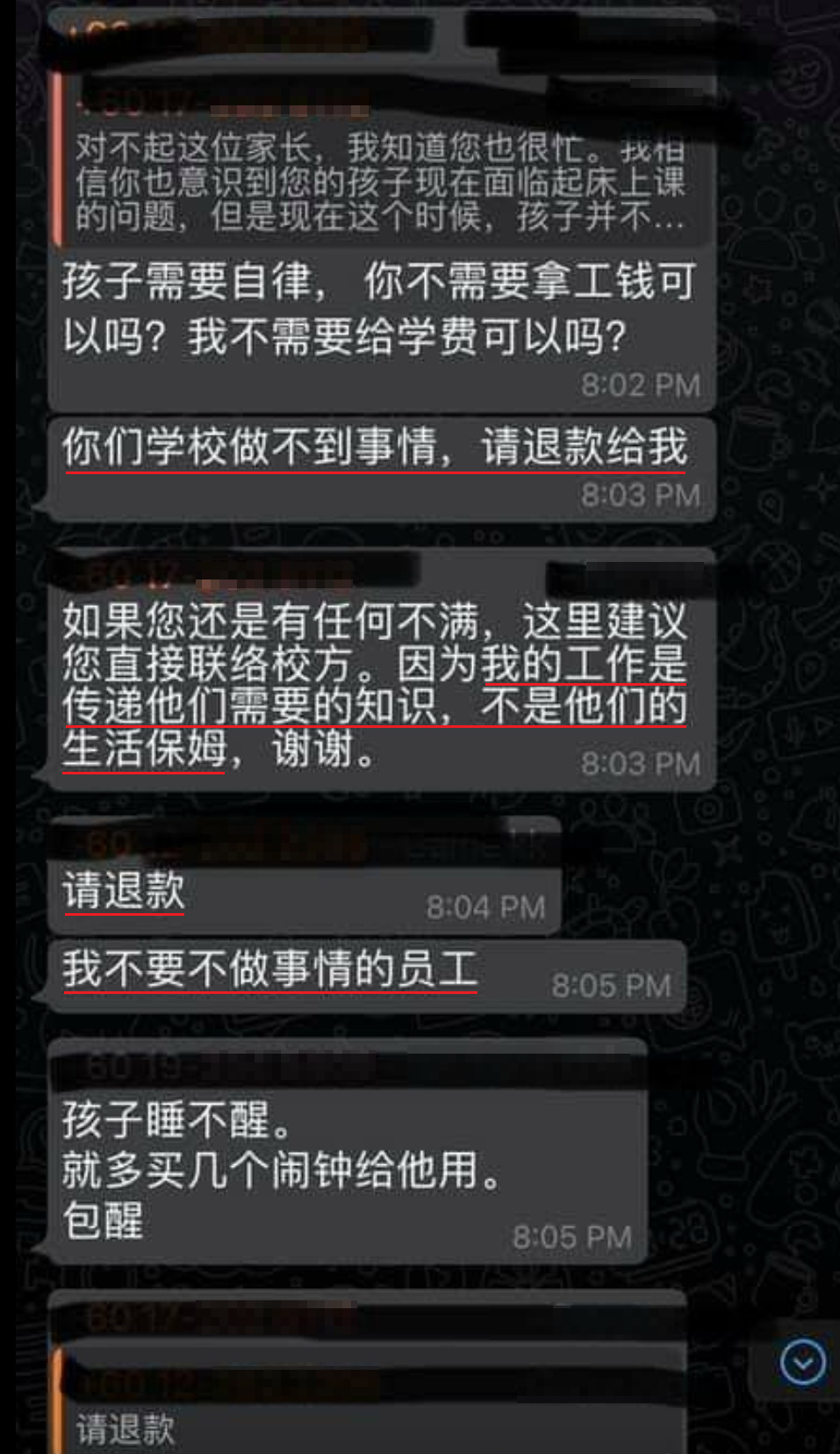Jump to latest messages with down-arrow button

(802, 1362)
